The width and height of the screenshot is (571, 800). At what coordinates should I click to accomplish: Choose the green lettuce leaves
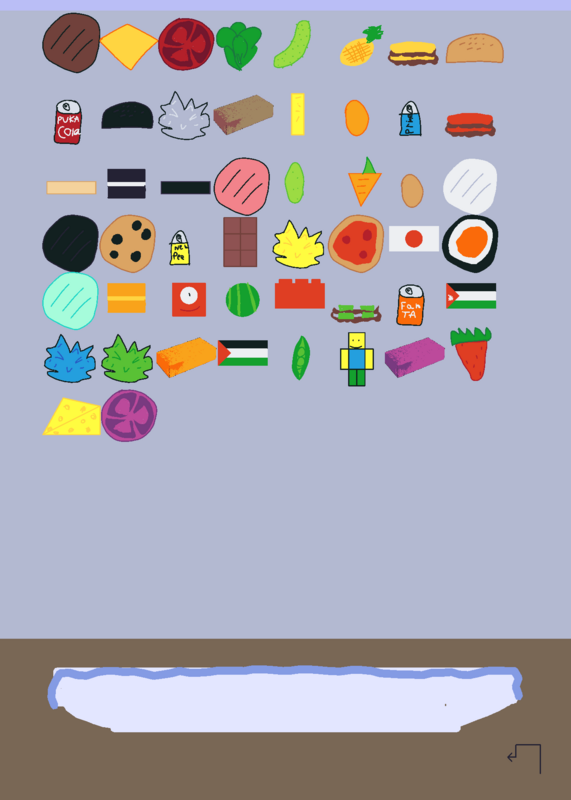click(x=239, y=45)
